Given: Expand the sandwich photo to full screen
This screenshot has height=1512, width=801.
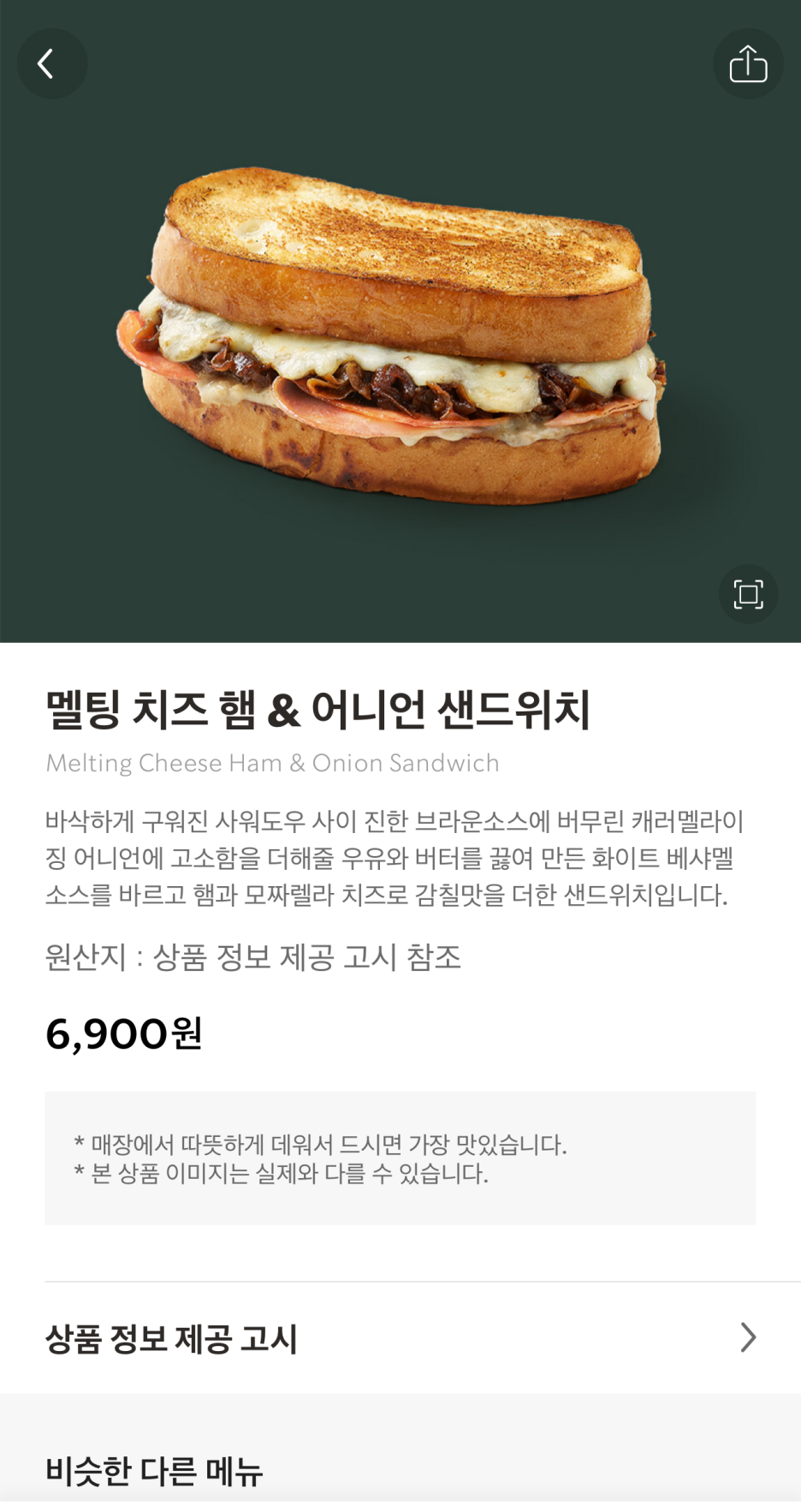Looking at the screenshot, I should (x=748, y=594).
